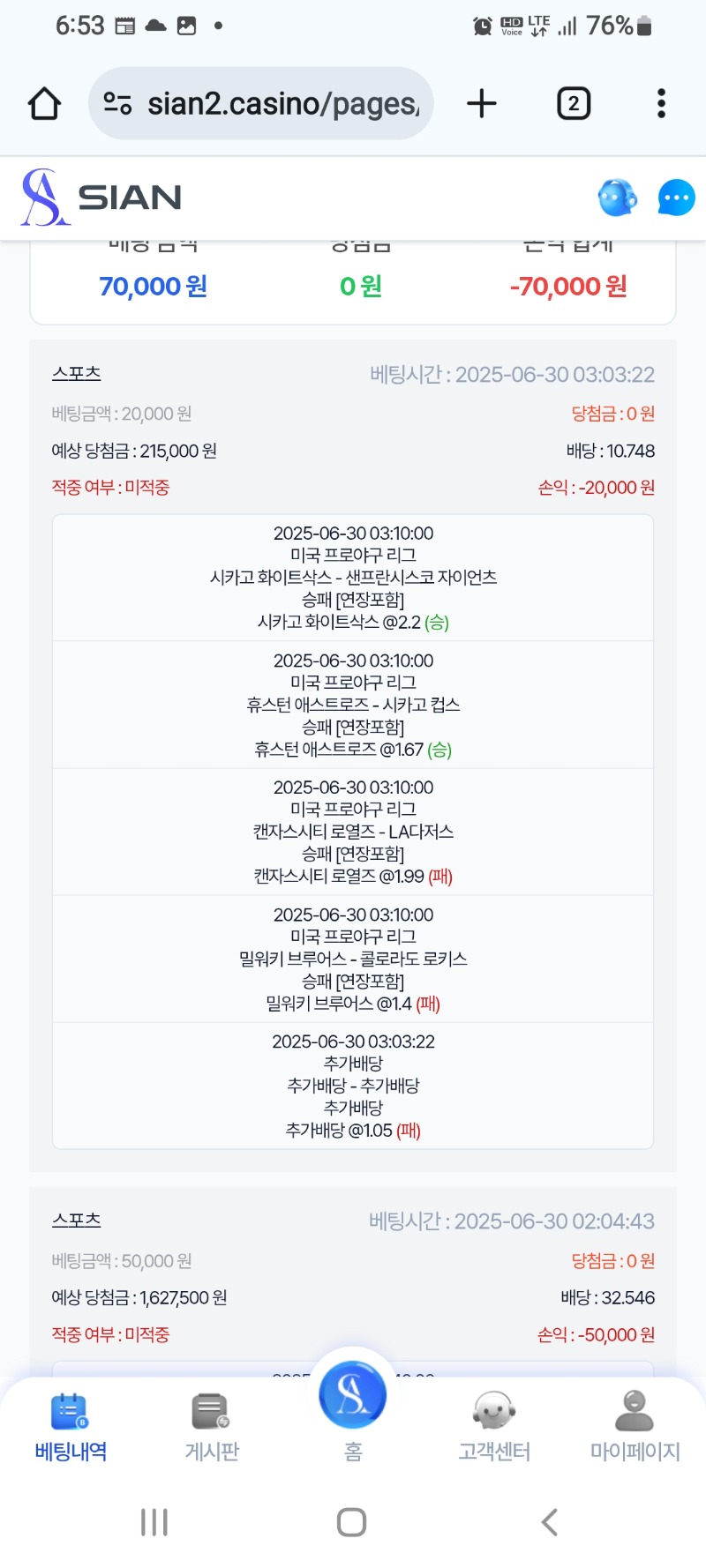Switch to the 마이페이지 tab

point(635,1428)
